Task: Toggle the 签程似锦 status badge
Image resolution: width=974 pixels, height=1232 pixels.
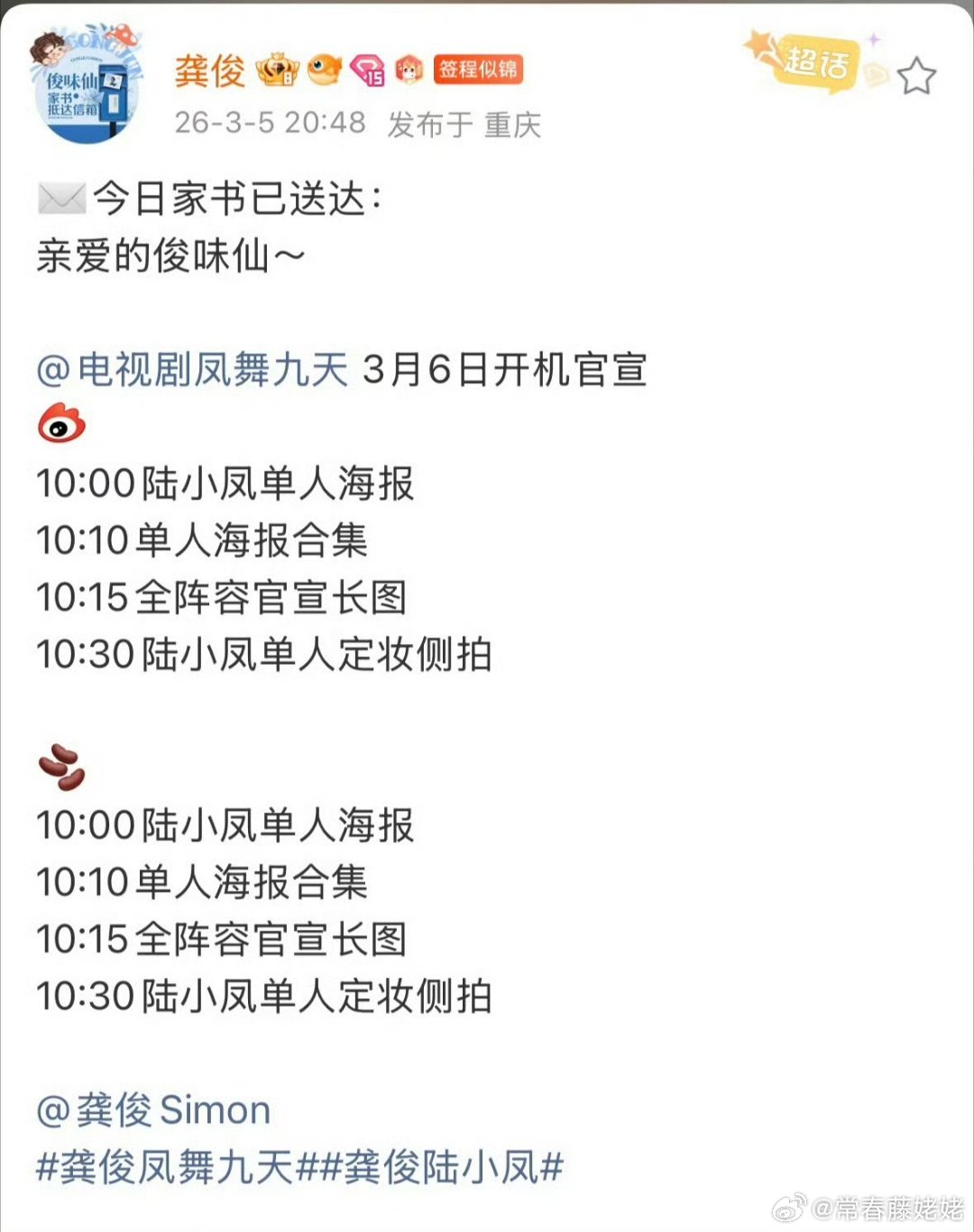Action: [477, 70]
